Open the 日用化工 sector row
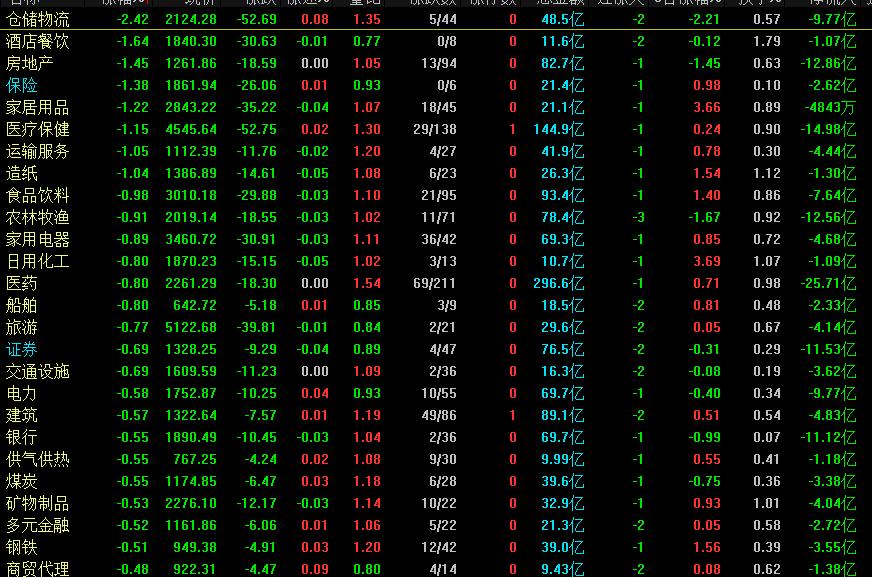This screenshot has height=577, width=872. [37, 261]
